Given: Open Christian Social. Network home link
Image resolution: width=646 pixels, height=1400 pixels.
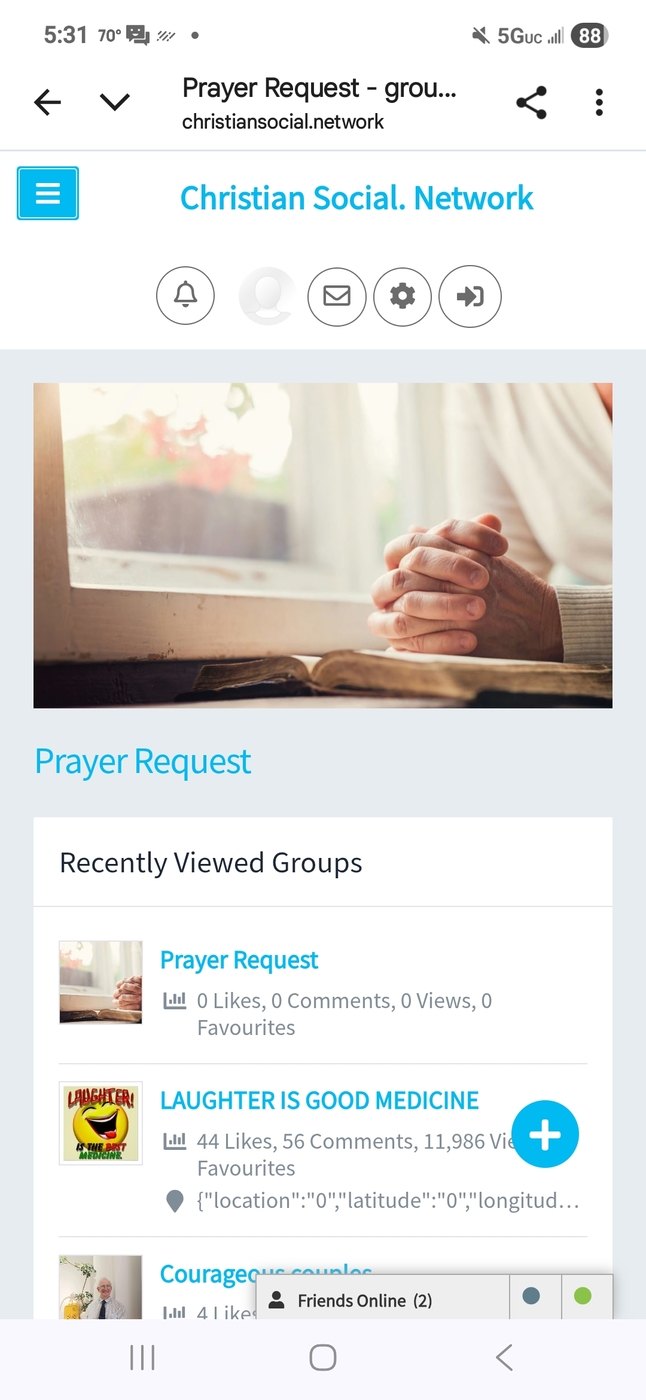Looking at the screenshot, I should point(356,198).
